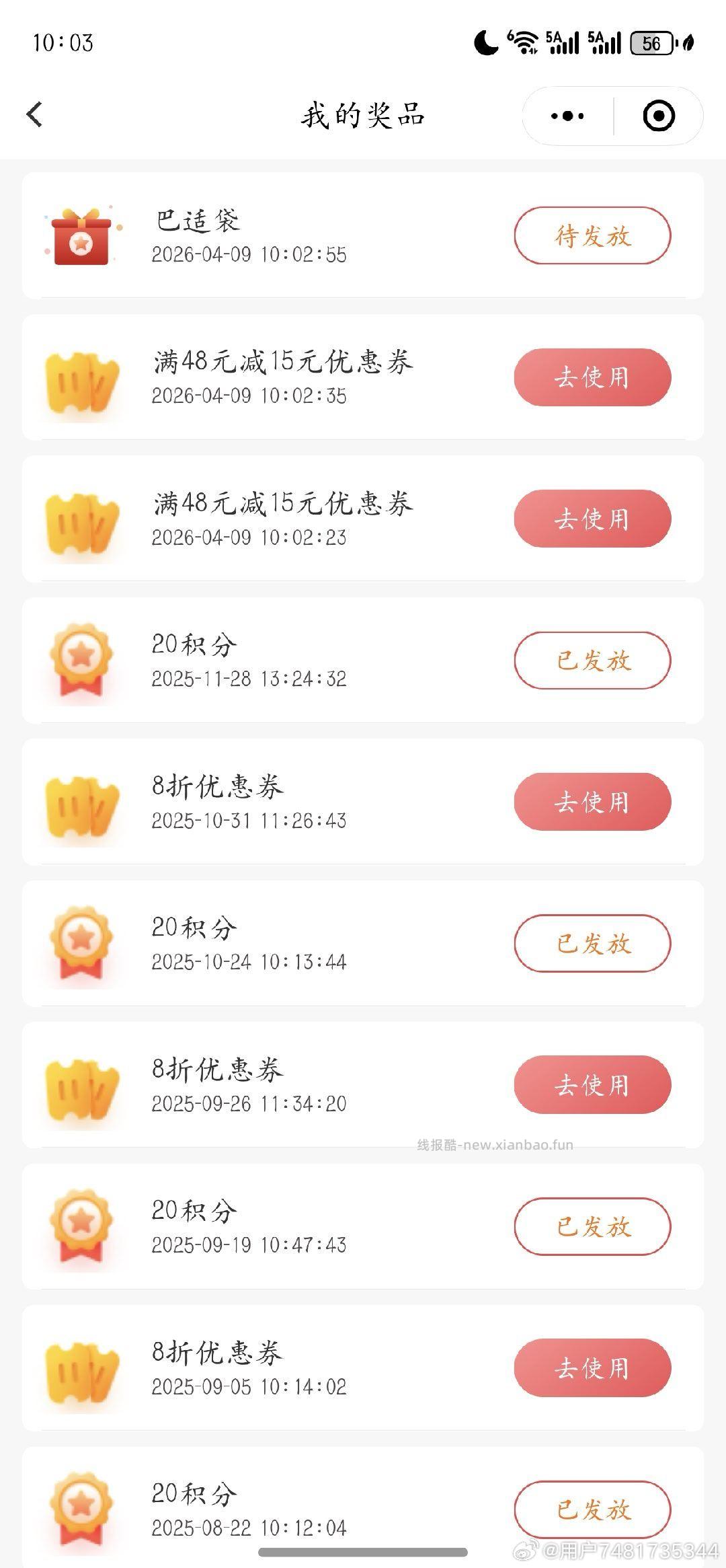Click the 巴适袋 gift box icon

pyautogui.click(x=81, y=239)
